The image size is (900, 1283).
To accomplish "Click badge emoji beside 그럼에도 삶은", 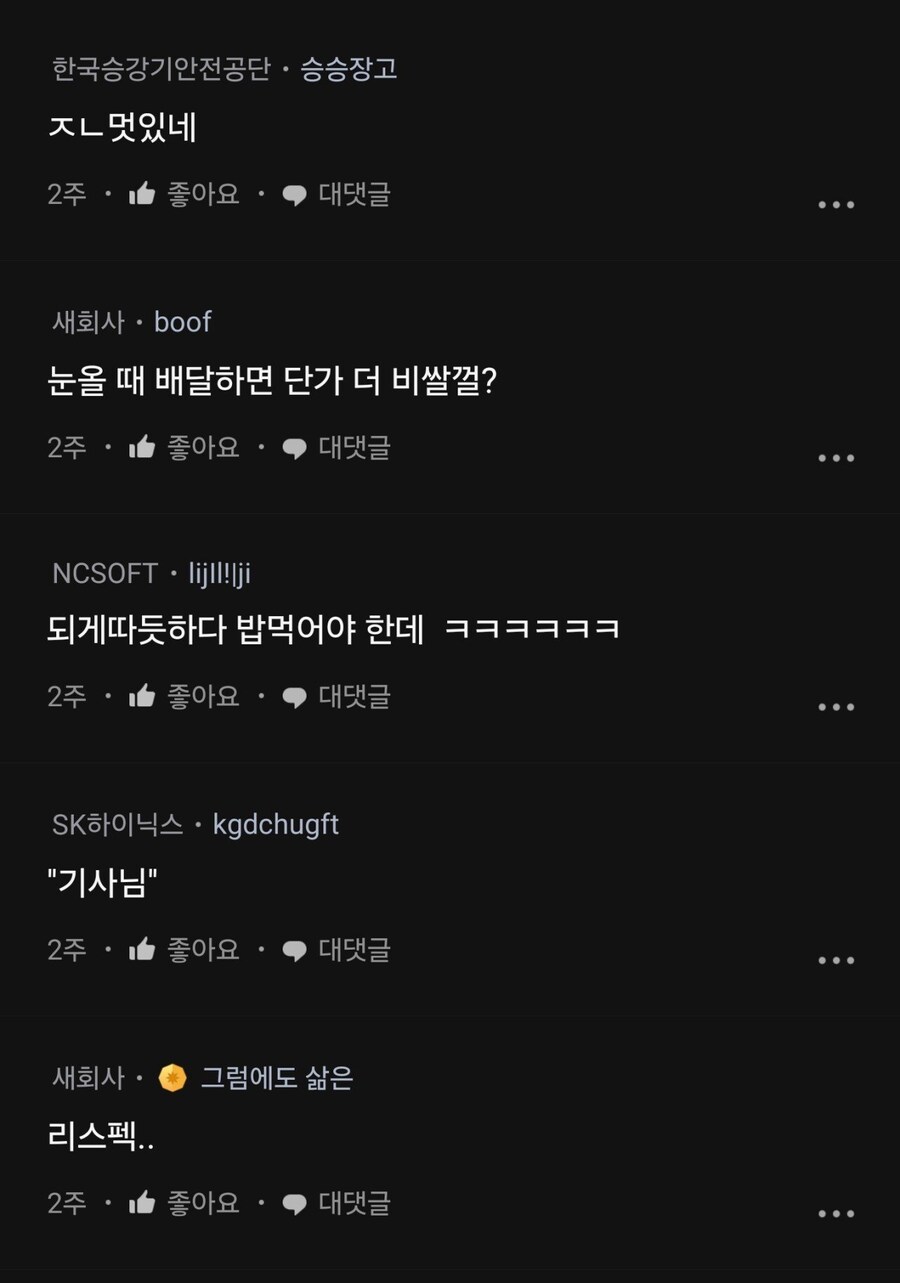I will tap(171, 1078).
